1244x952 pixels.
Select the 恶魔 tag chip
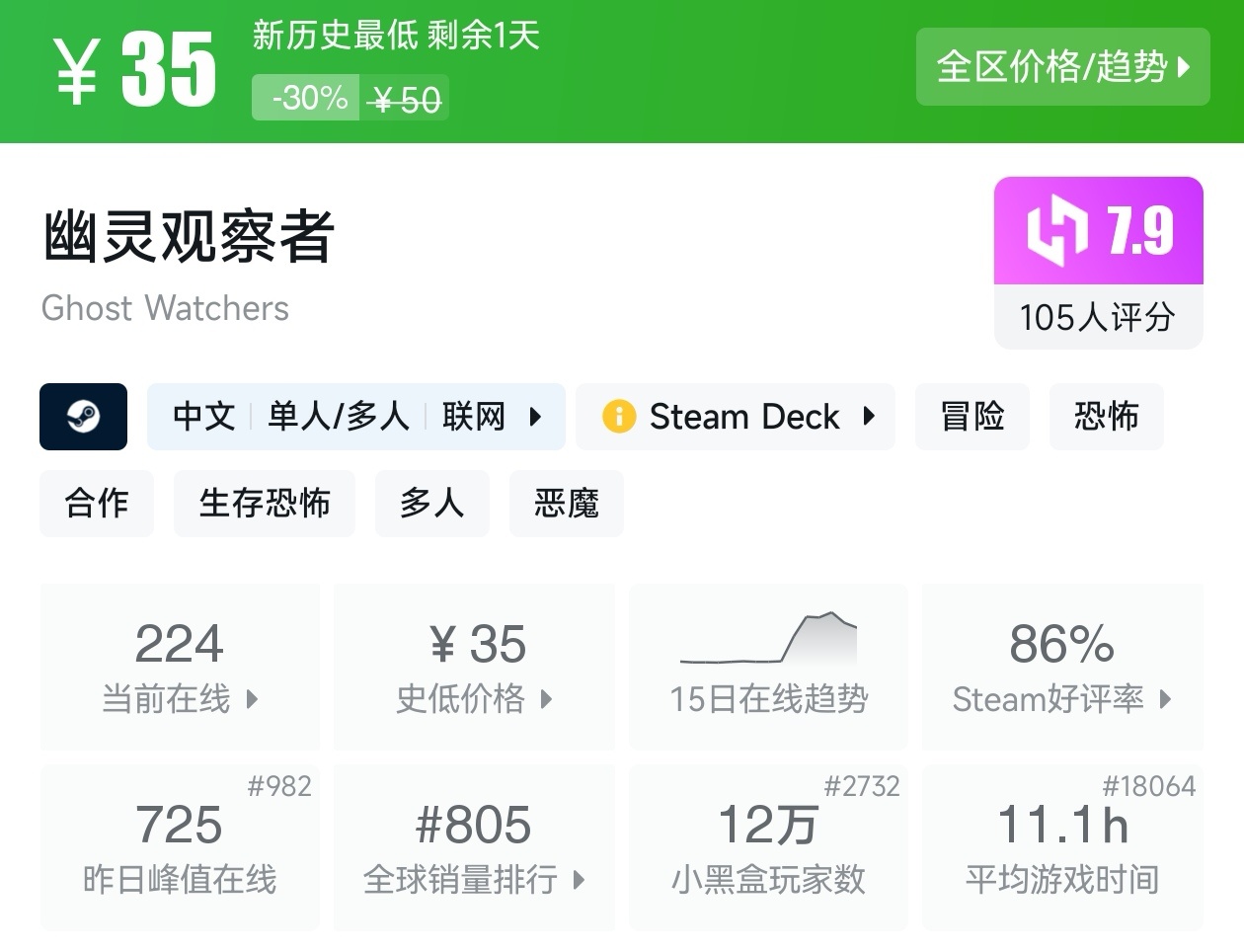pos(566,504)
